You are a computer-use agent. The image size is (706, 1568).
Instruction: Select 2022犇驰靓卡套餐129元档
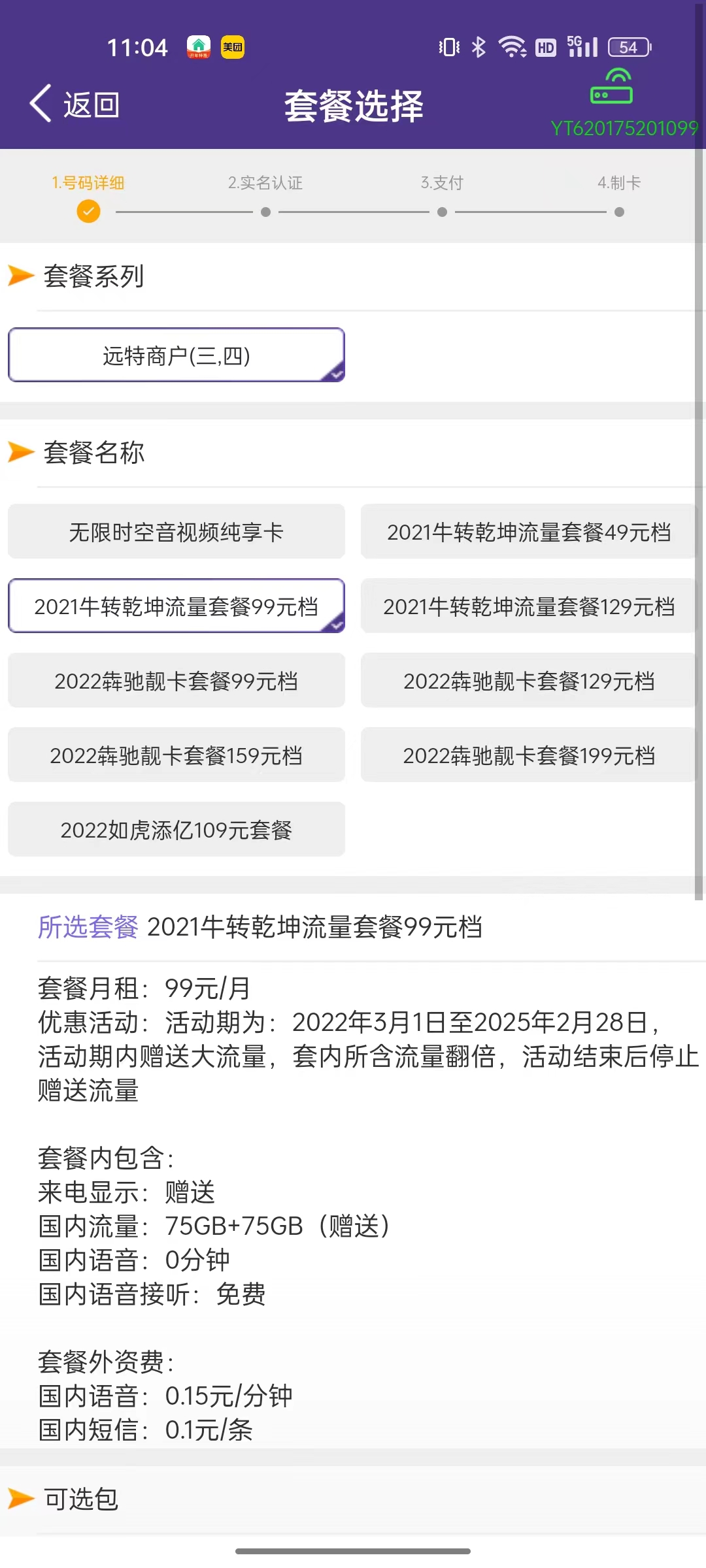tap(529, 681)
